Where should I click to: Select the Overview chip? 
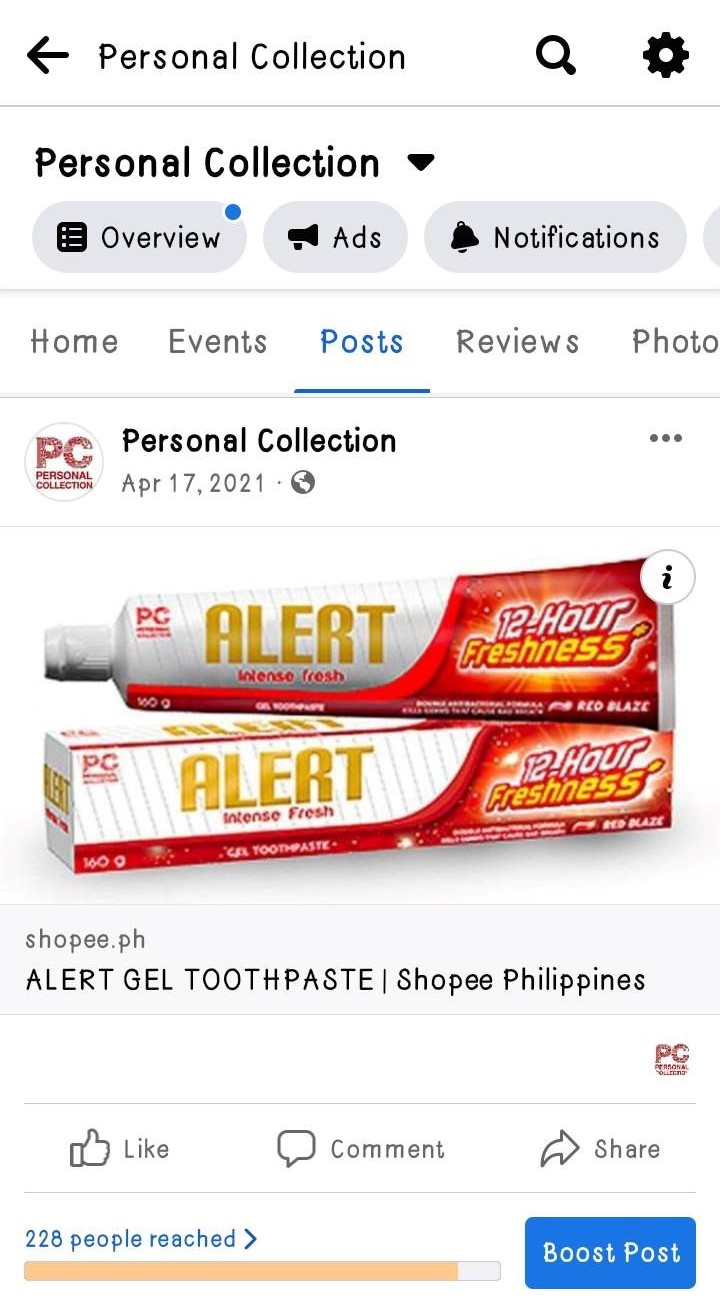tap(139, 238)
